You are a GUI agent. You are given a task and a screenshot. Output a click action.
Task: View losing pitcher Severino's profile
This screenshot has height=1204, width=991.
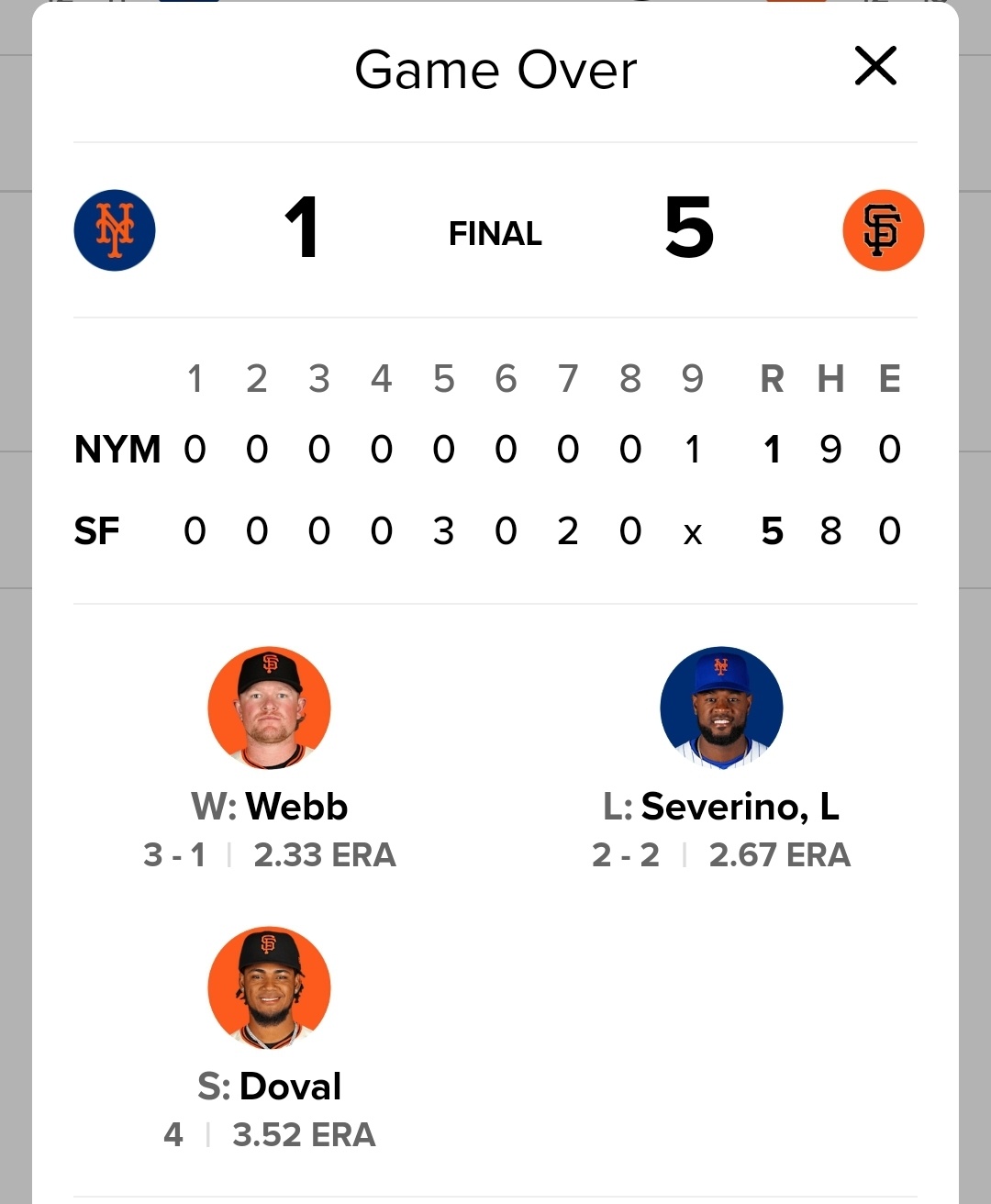(721, 708)
